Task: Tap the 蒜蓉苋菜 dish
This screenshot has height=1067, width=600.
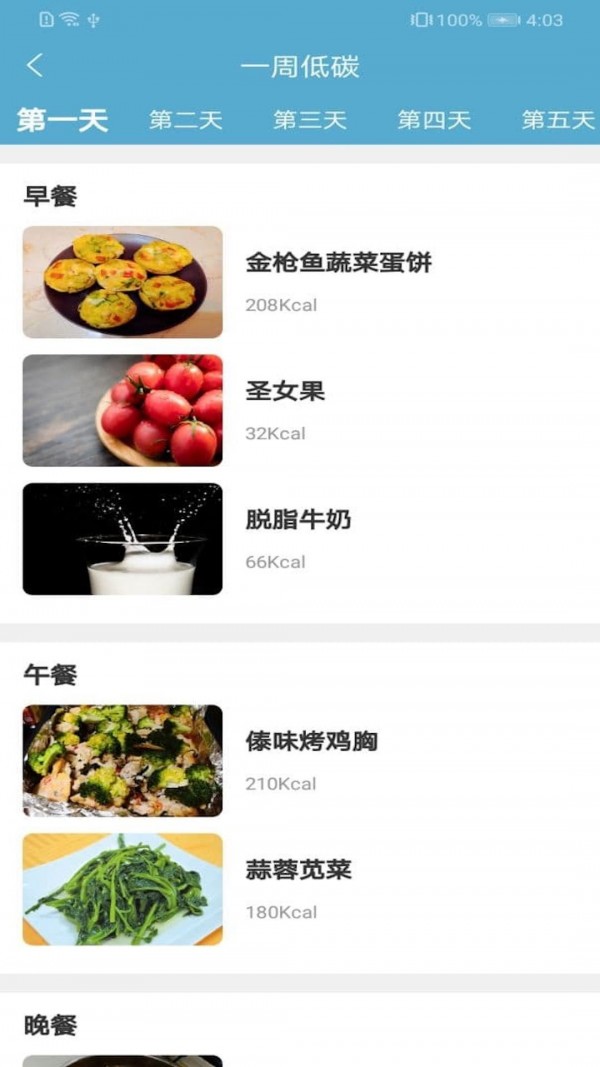Action: (x=298, y=870)
